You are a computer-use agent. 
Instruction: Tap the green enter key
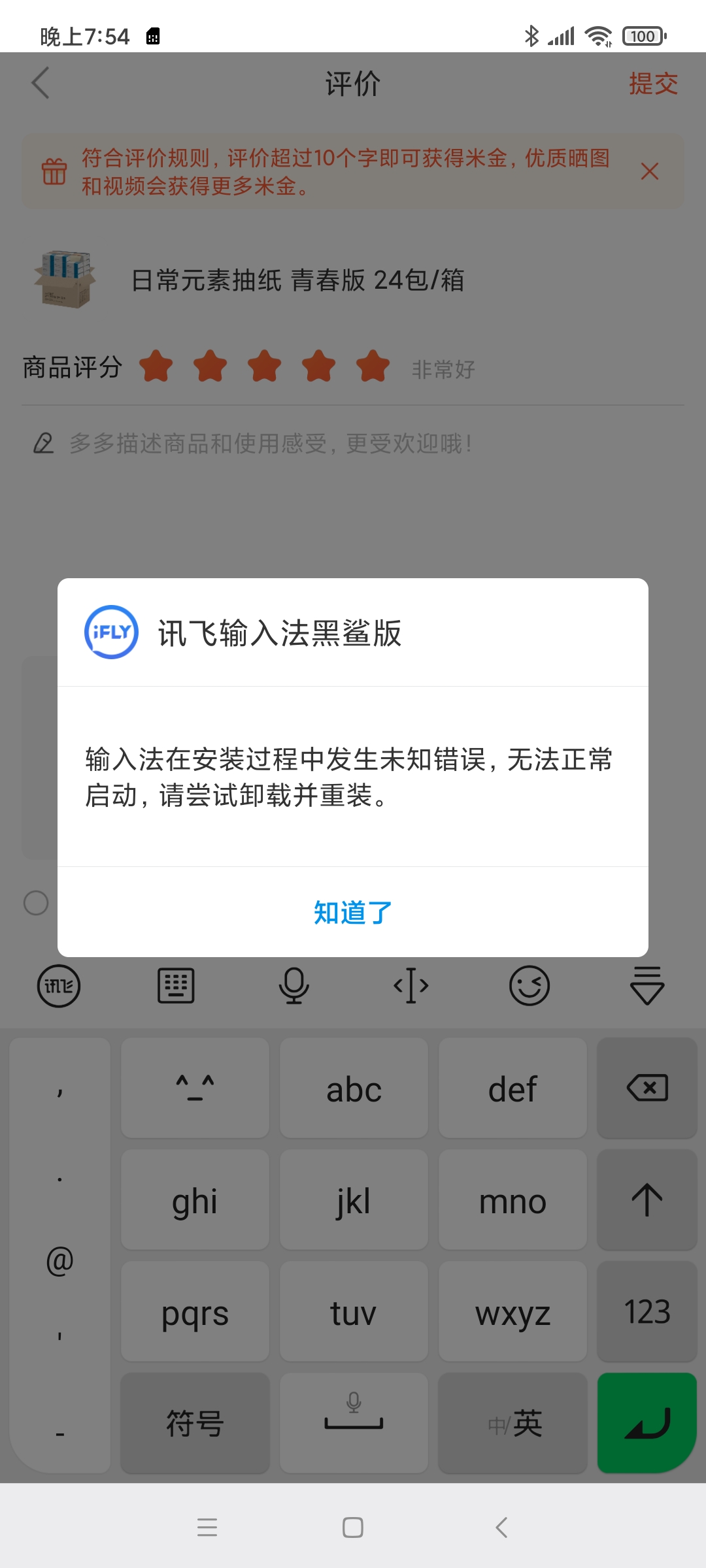pos(647,1423)
